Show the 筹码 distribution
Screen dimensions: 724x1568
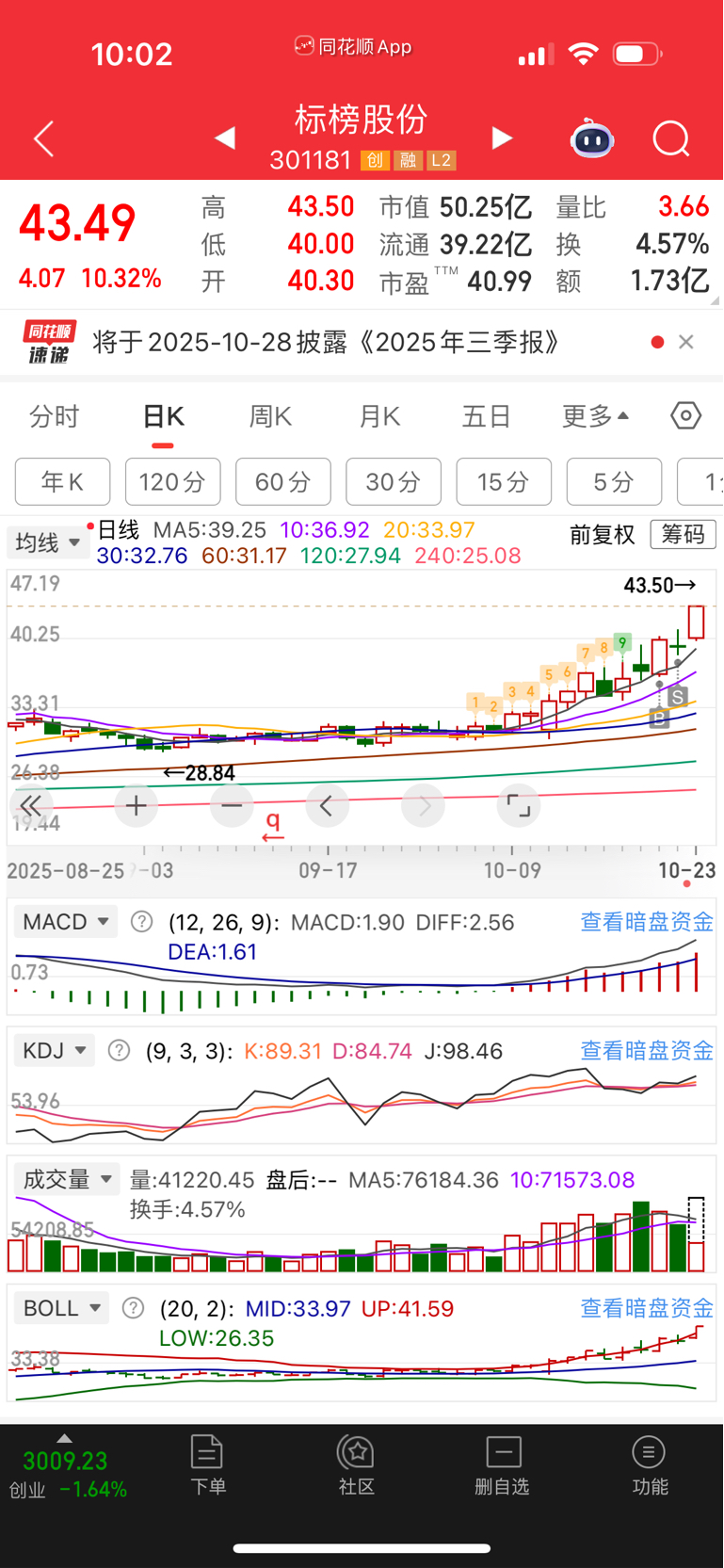click(683, 535)
